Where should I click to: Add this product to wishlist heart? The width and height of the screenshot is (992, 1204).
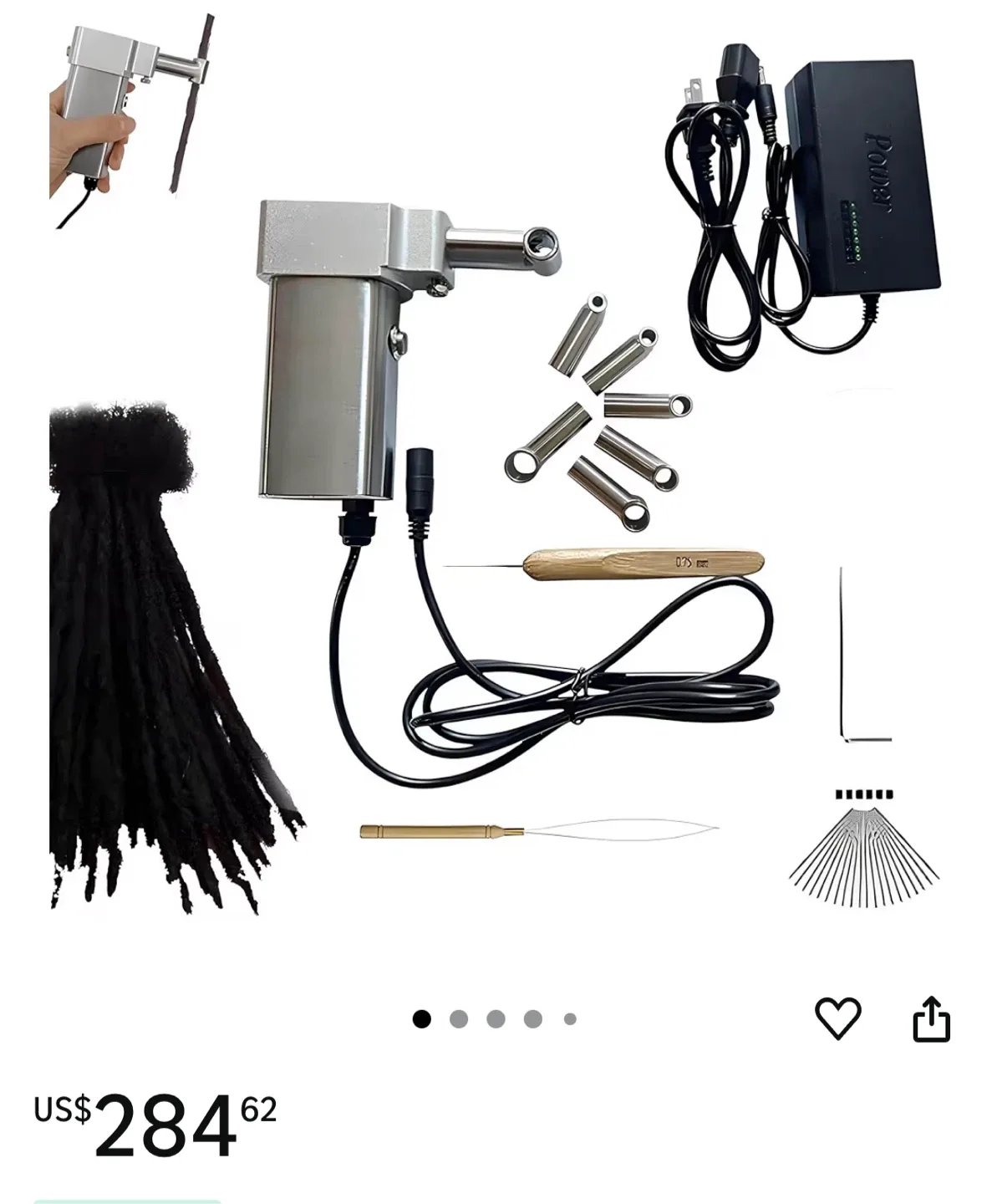click(x=837, y=1018)
